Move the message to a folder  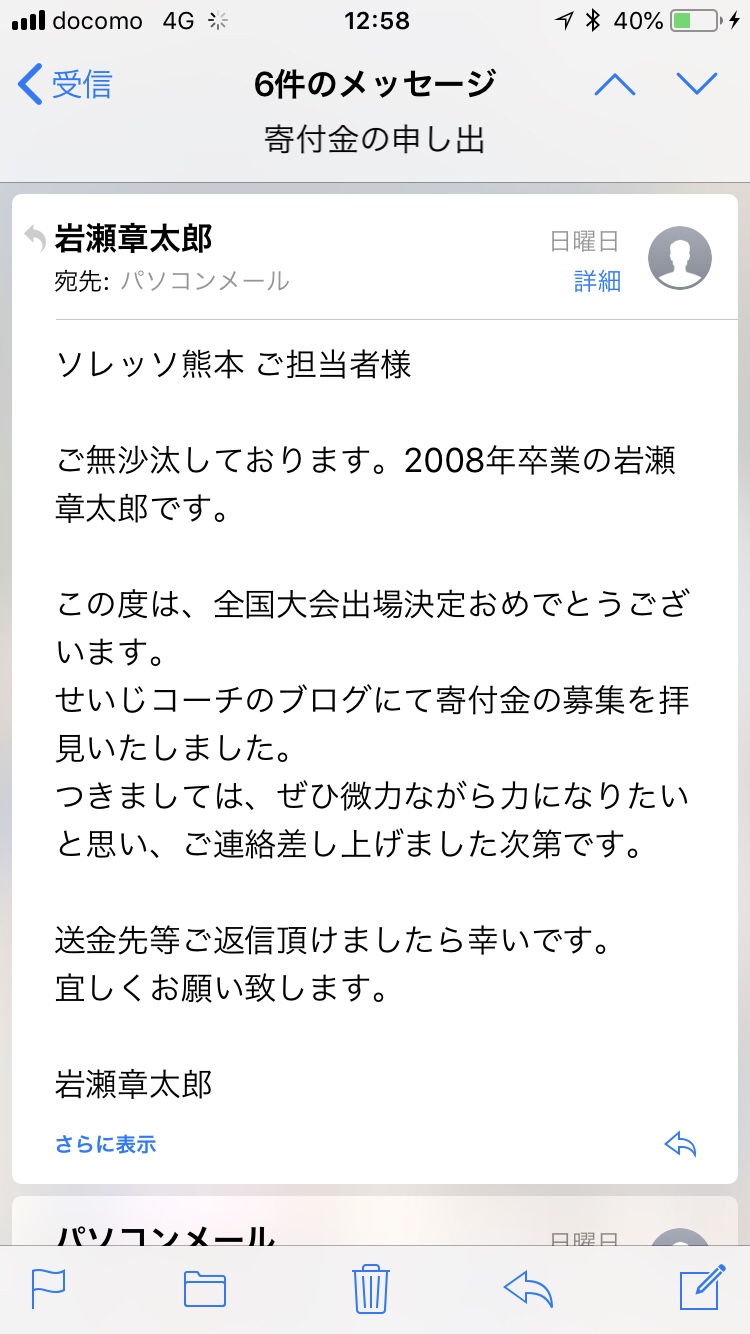tap(205, 1288)
